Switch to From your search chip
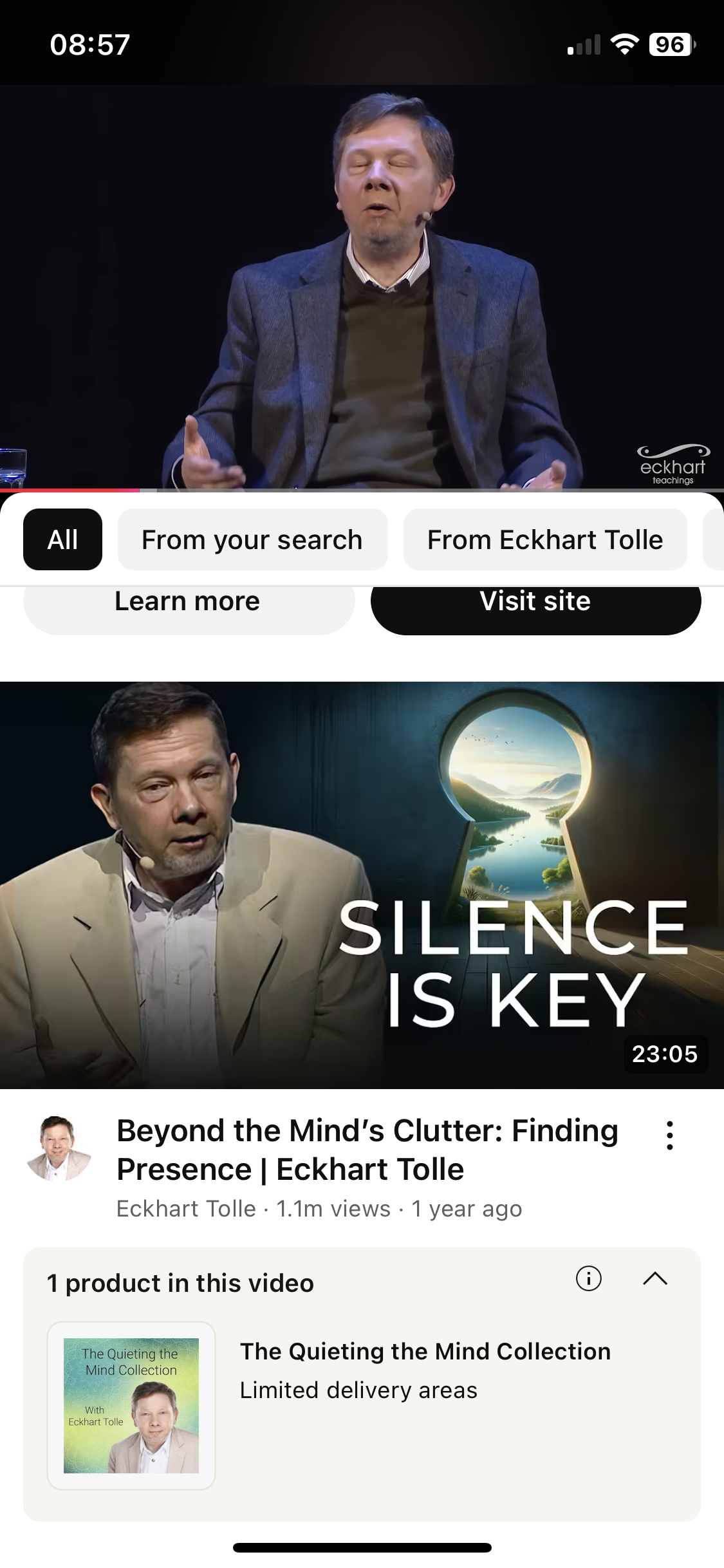The image size is (724, 1568). (252, 539)
